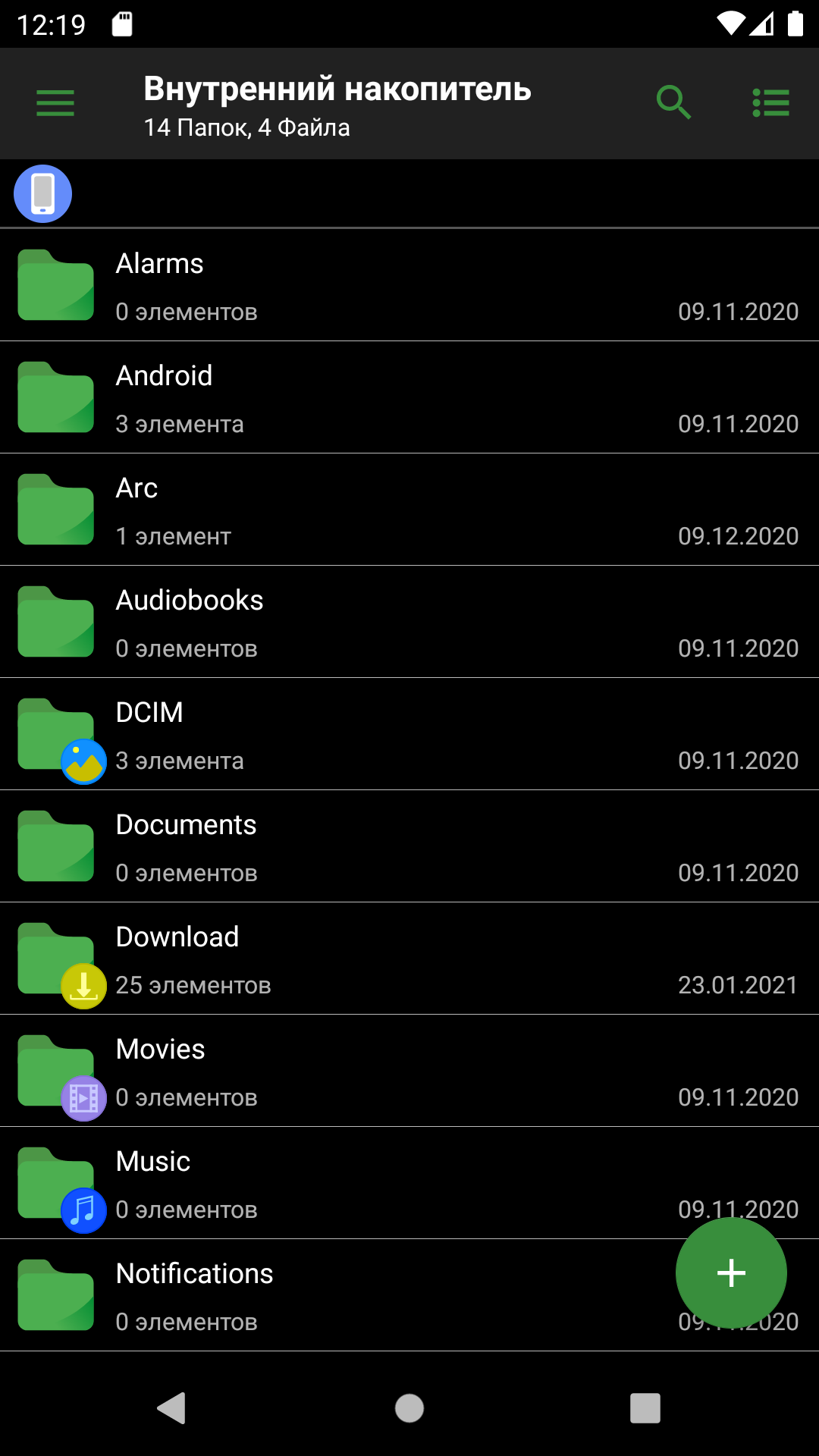Change the list view mode
Image resolution: width=819 pixels, height=1456 pixels.
(x=771, y=103)
